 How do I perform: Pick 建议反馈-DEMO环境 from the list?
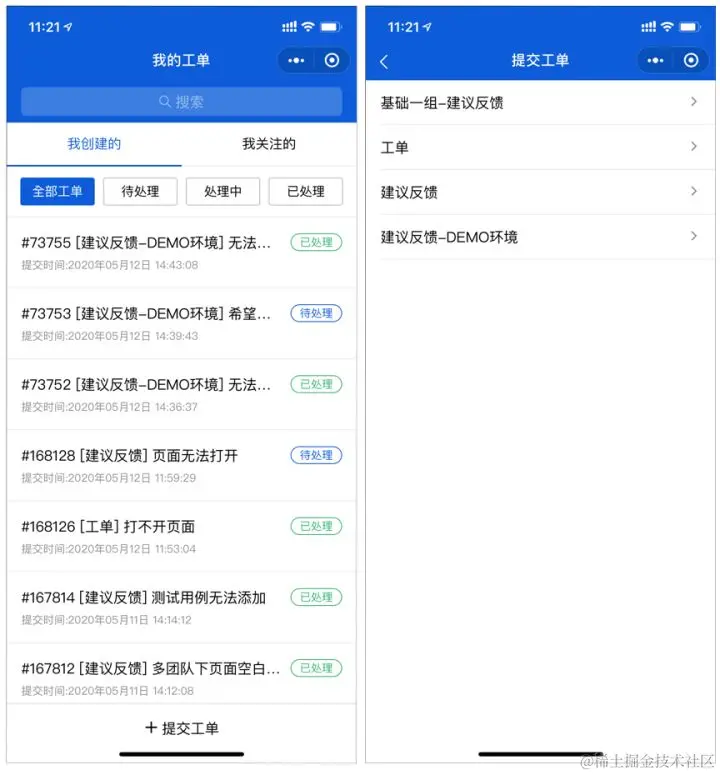point(538,237)
